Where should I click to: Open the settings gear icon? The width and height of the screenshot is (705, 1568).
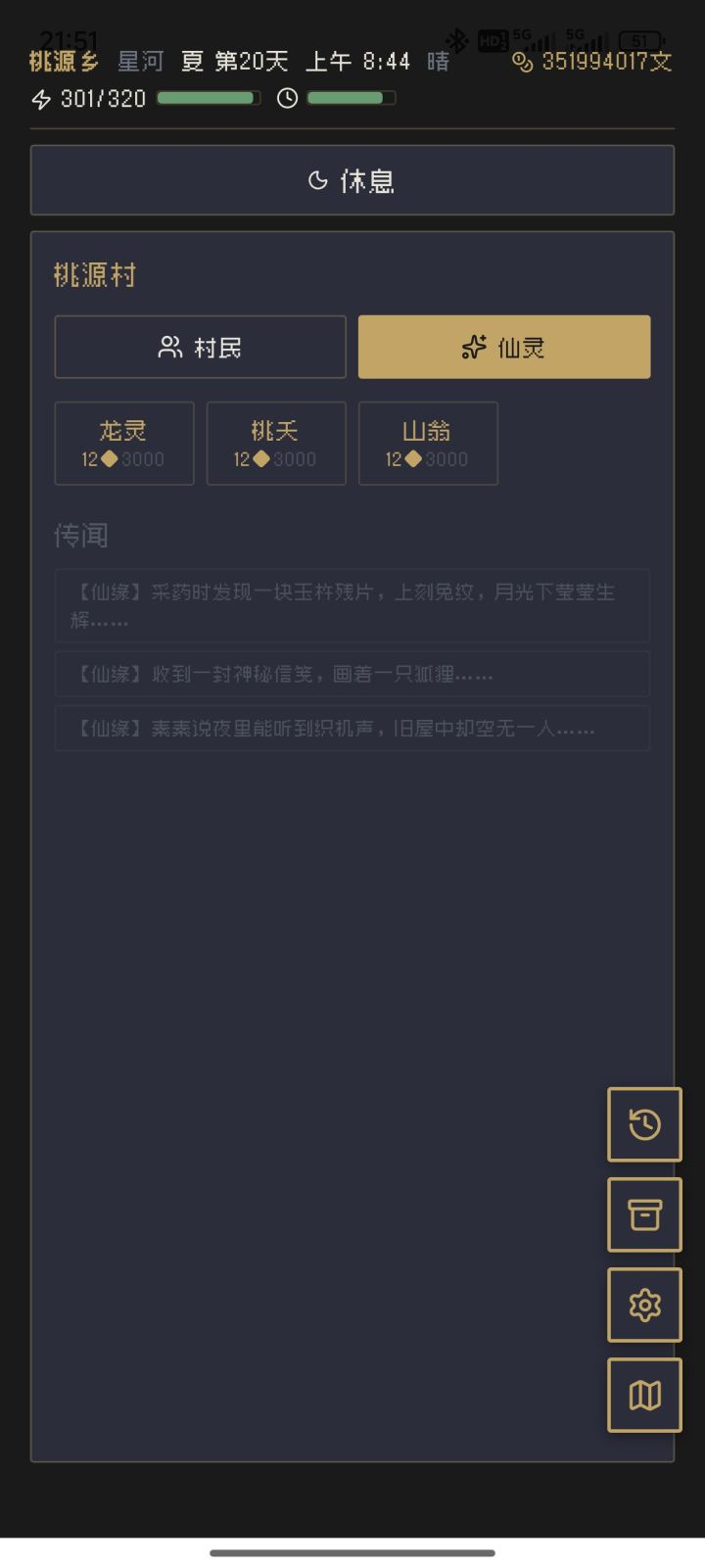pyautogui.click(x=644, y=1305)
